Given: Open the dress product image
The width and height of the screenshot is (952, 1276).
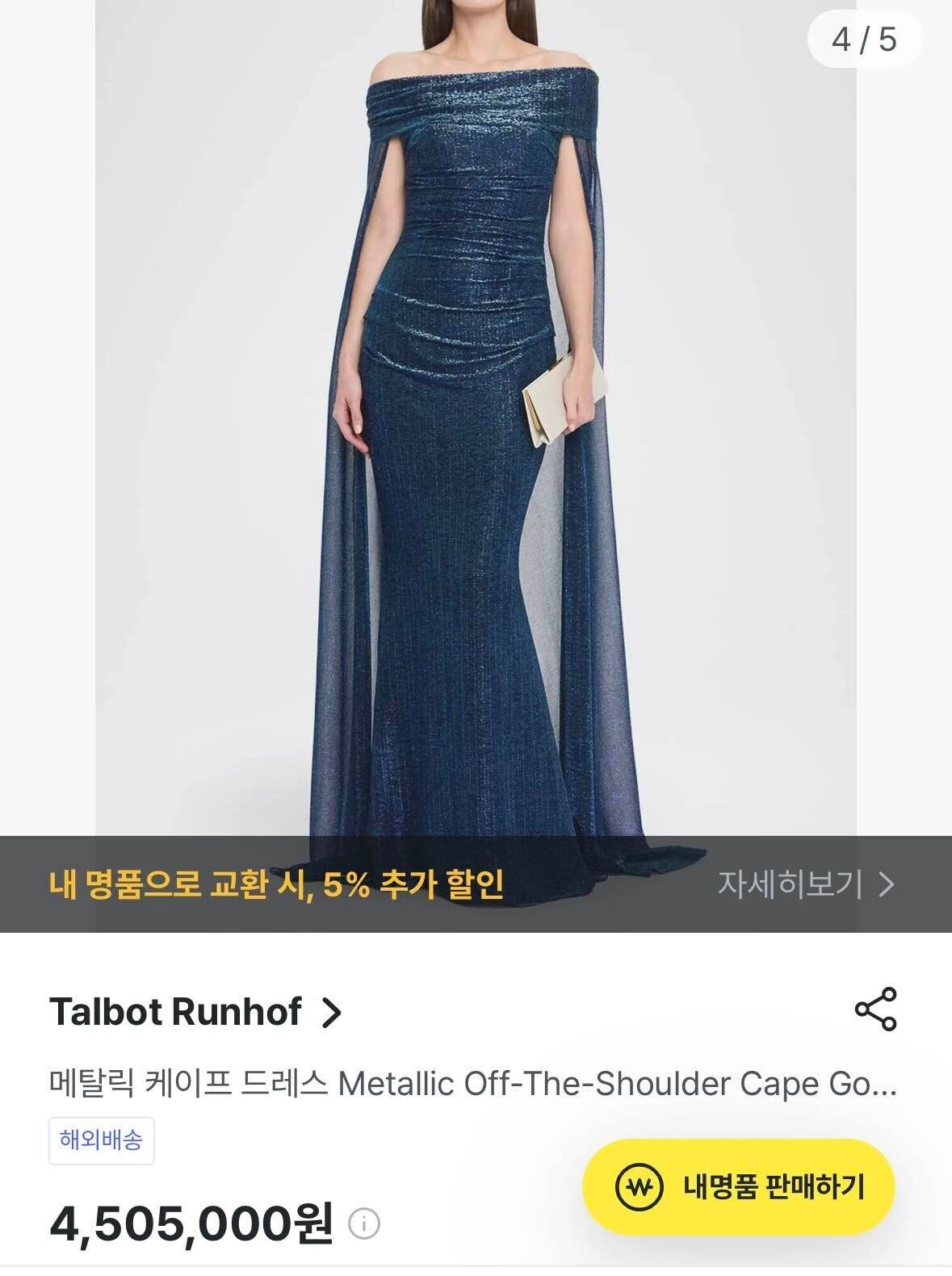Looking at the screenshot, I should (476, 420).
